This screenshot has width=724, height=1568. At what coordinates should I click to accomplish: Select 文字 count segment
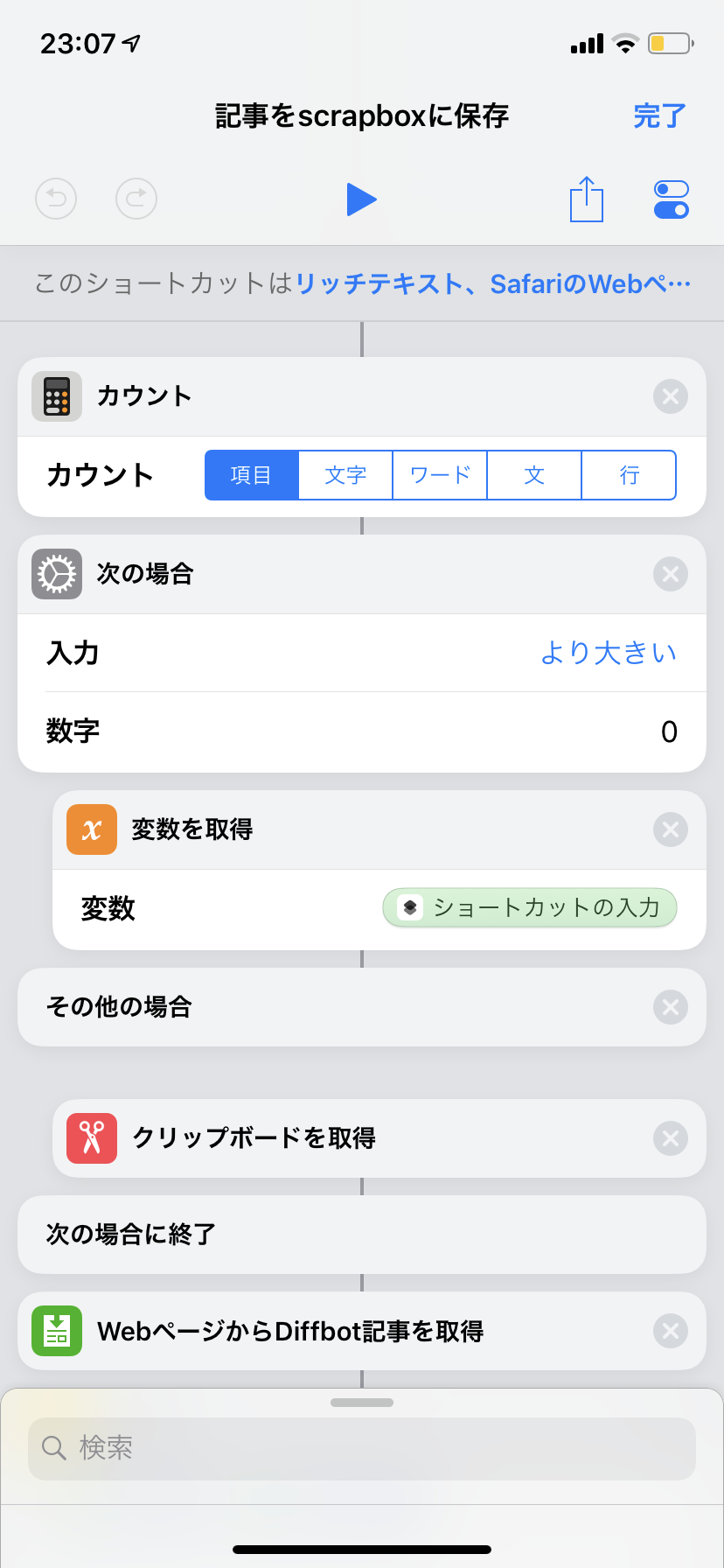345,475
